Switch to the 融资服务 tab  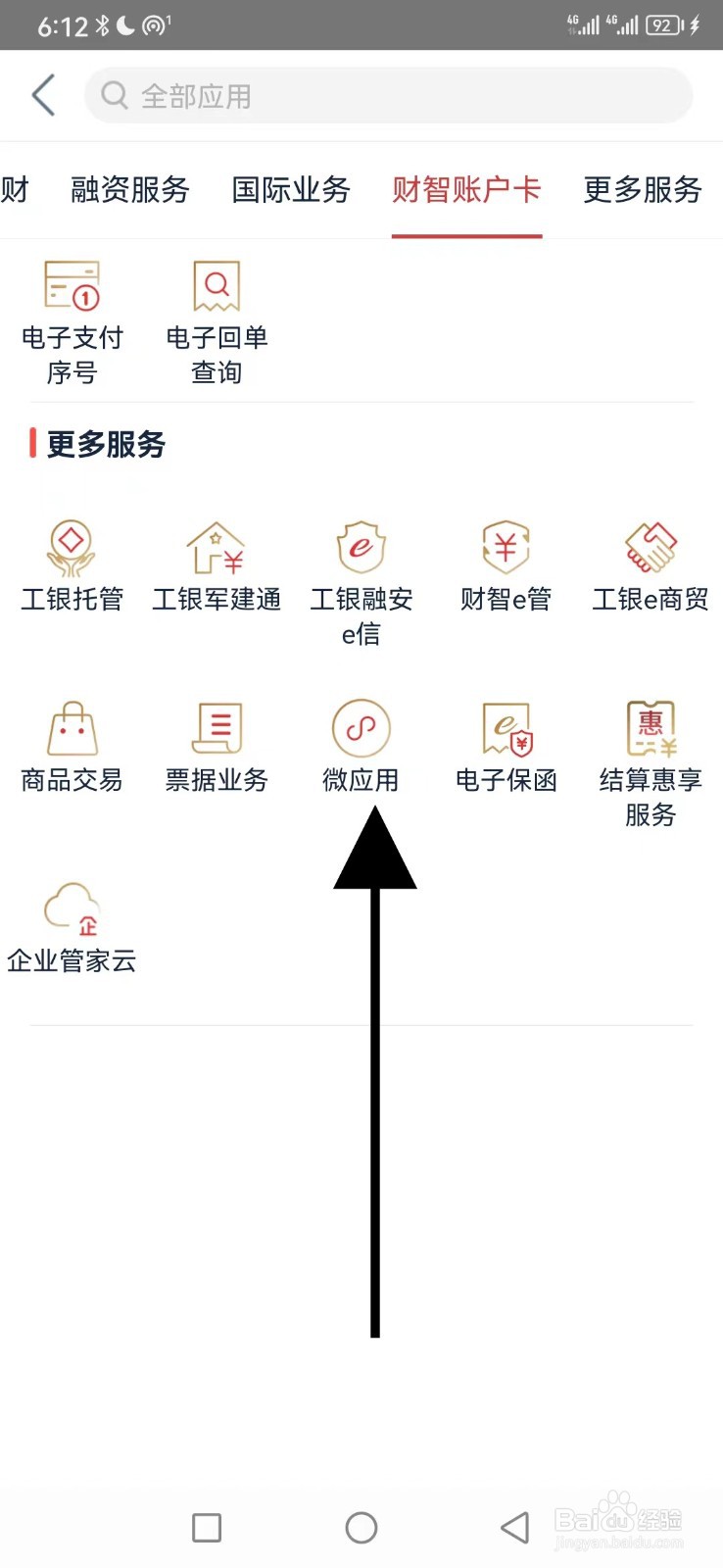click(x=130, y=190)
